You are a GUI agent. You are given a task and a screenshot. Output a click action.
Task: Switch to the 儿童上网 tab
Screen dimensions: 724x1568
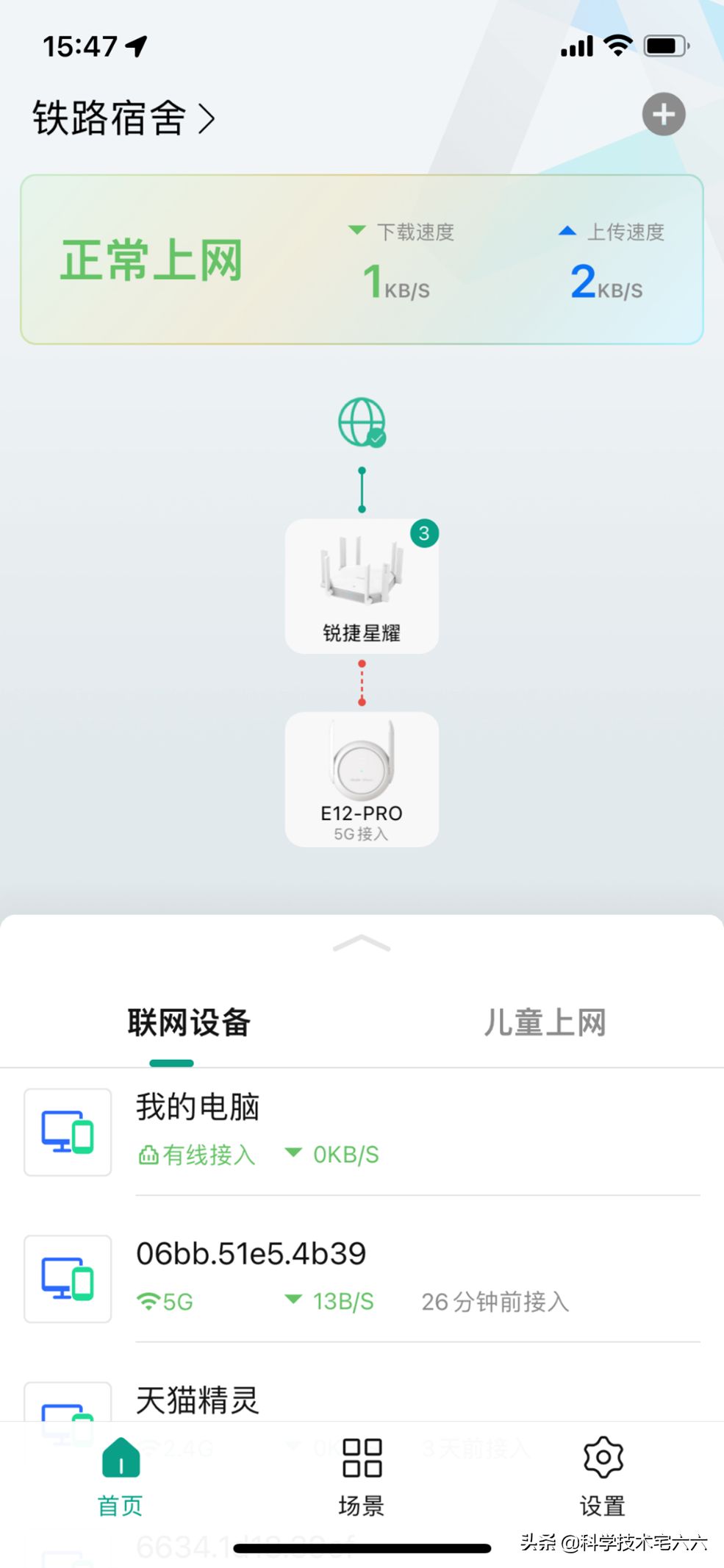544,1022
